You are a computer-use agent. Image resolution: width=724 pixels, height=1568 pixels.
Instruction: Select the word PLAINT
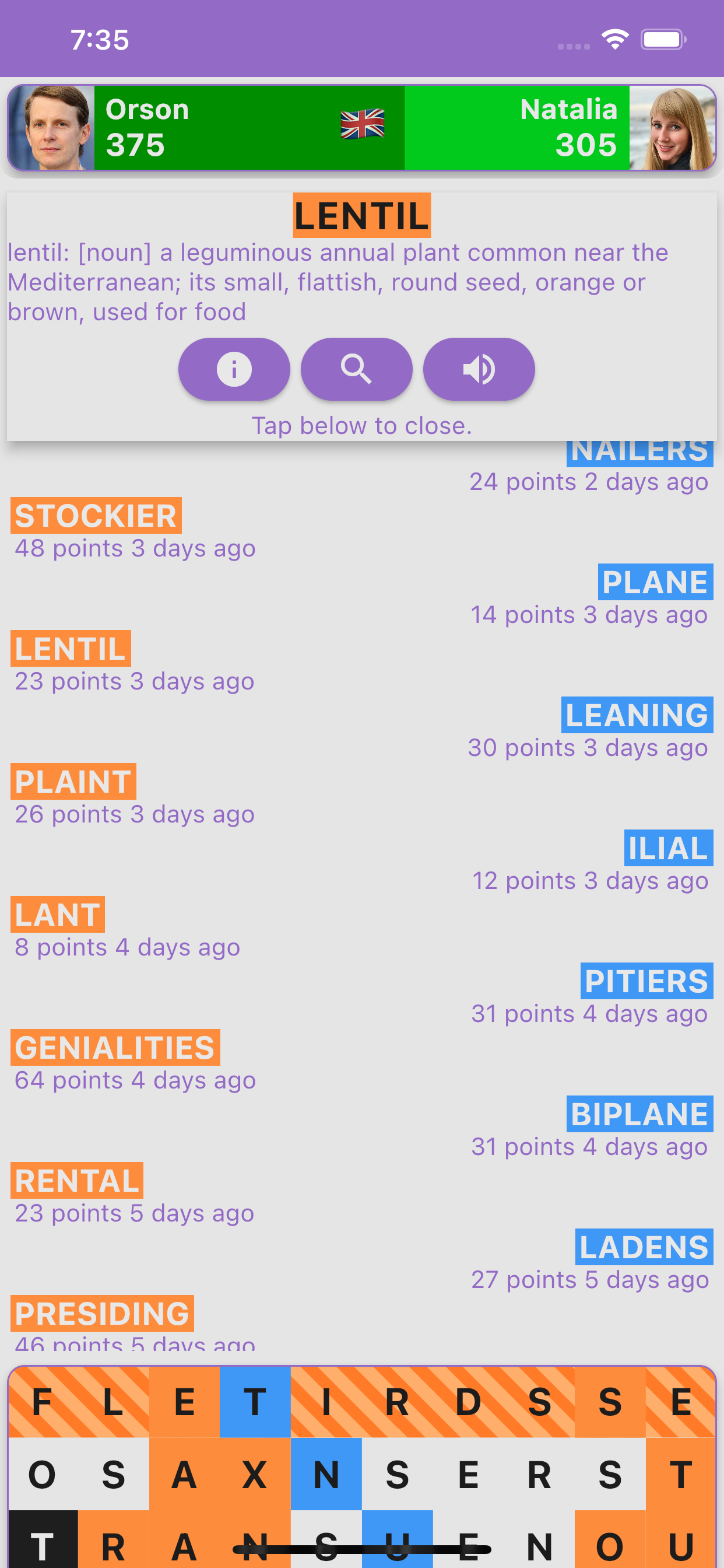[73, 782]
